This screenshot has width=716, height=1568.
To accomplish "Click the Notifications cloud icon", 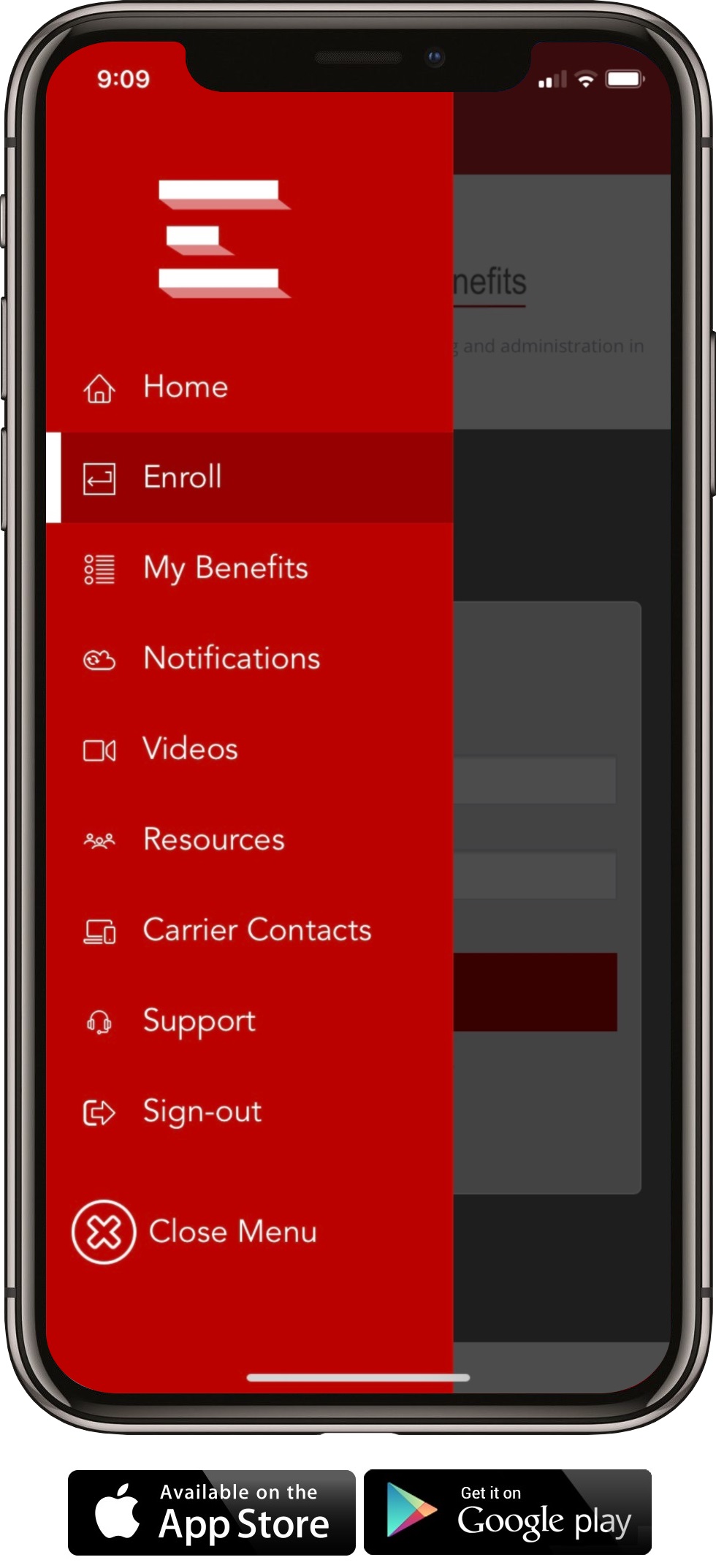I will (99, 660).
